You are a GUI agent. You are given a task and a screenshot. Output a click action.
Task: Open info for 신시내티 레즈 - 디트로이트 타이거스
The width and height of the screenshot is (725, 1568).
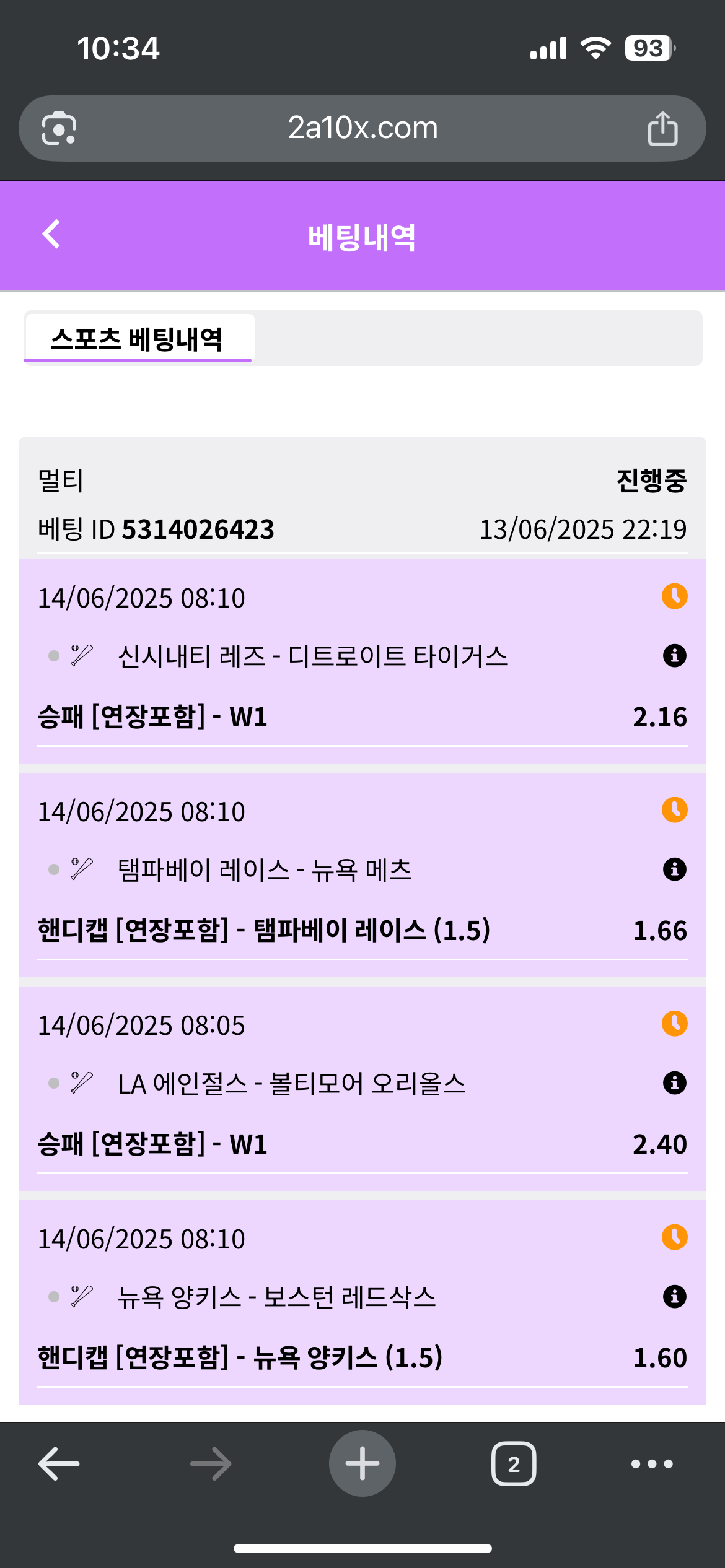point(674,655)
